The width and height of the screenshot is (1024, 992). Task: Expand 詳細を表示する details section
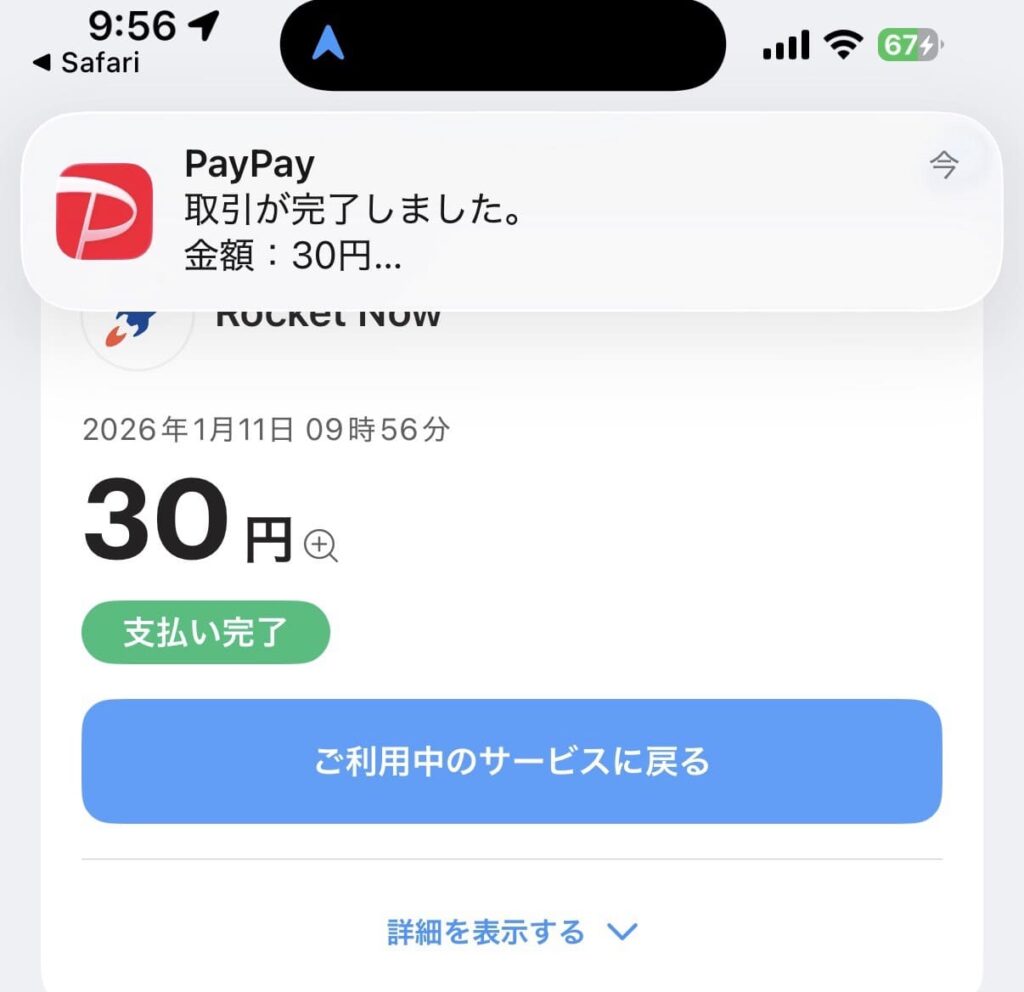511,933
